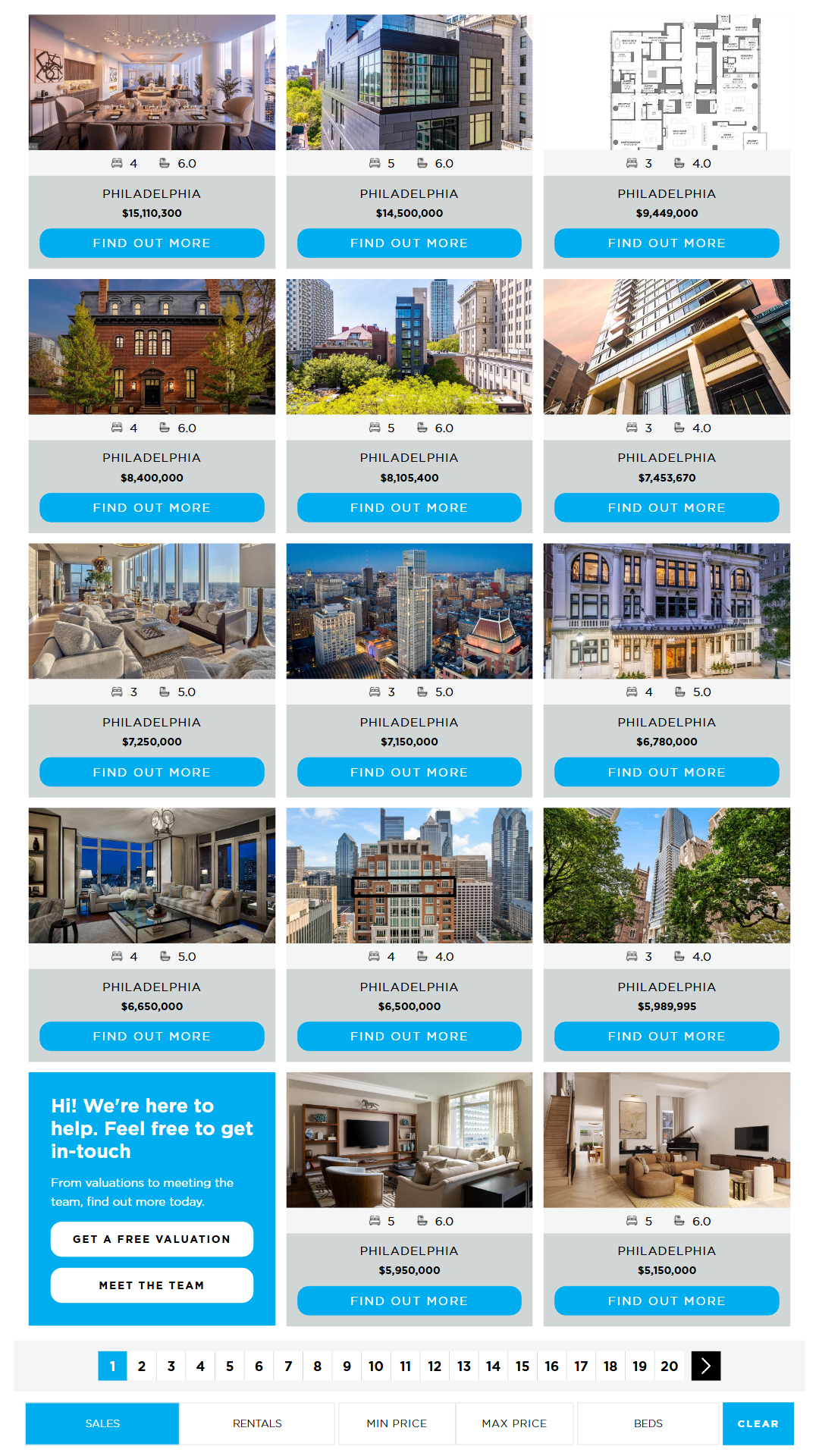Tap Find Out More for $6,780,000 property
The height and width of the screenshot is (1456, 819).
(x=667, y=772)
